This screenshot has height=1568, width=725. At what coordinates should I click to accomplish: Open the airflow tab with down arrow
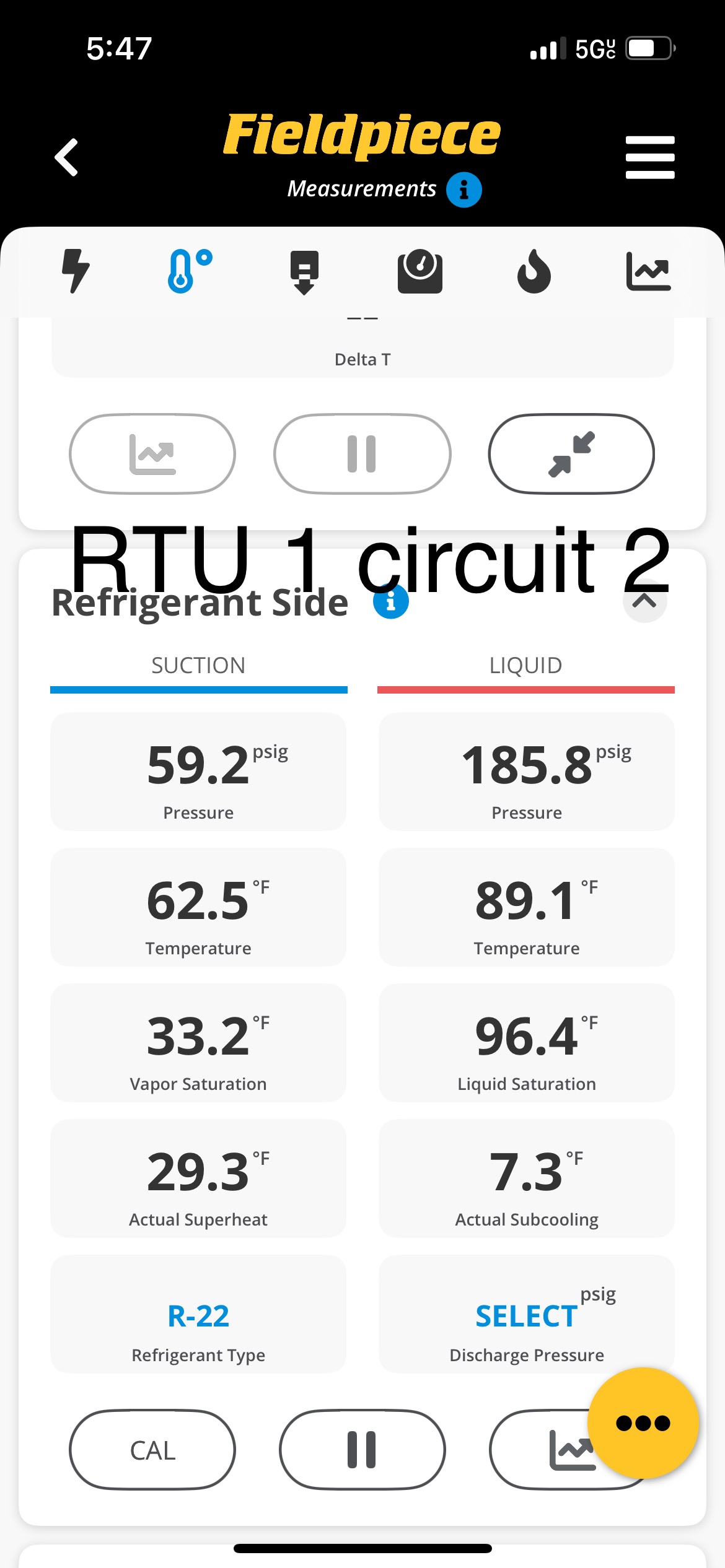[304, 272]
